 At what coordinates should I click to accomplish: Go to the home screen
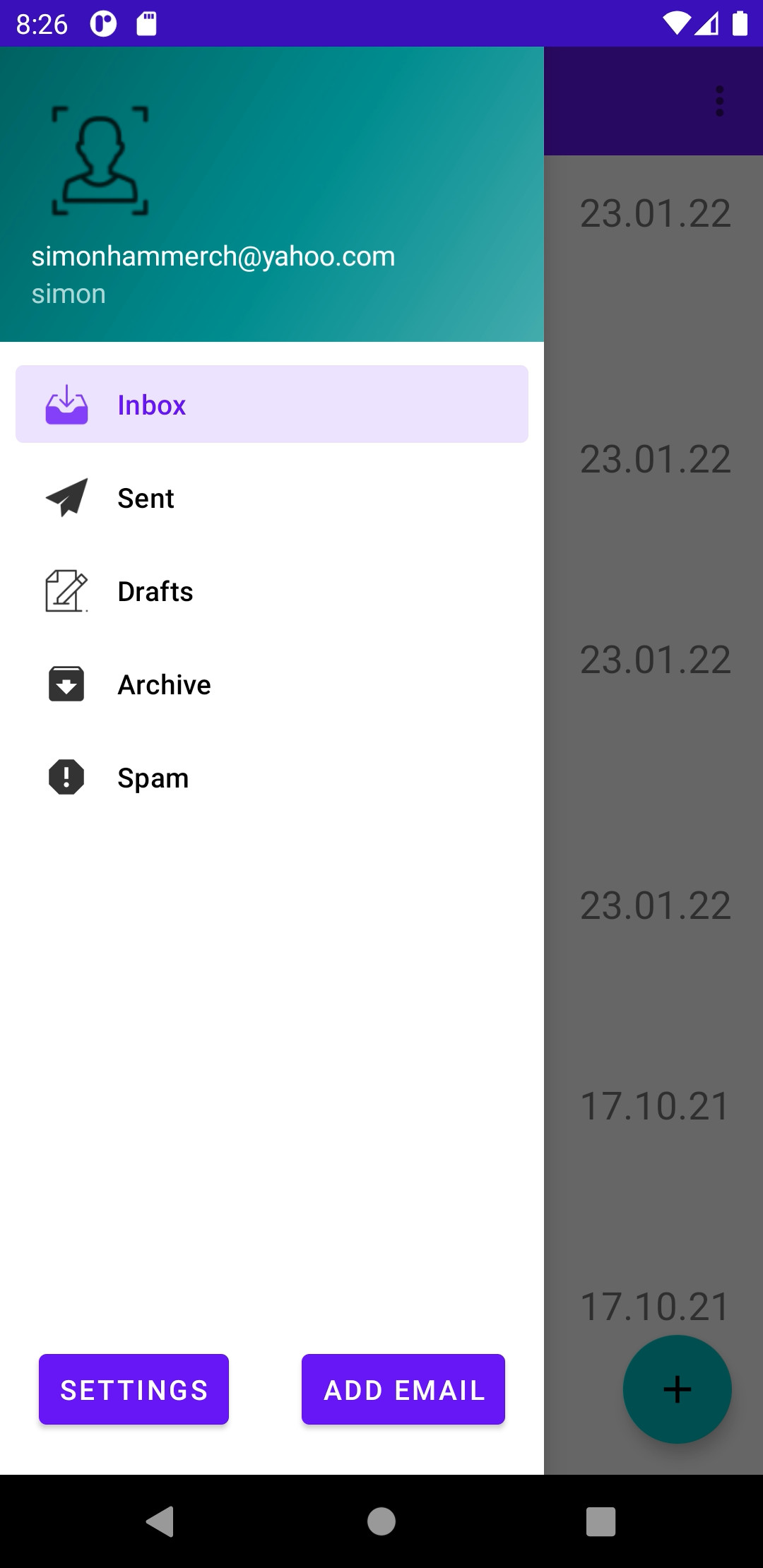coord(381,1521)
